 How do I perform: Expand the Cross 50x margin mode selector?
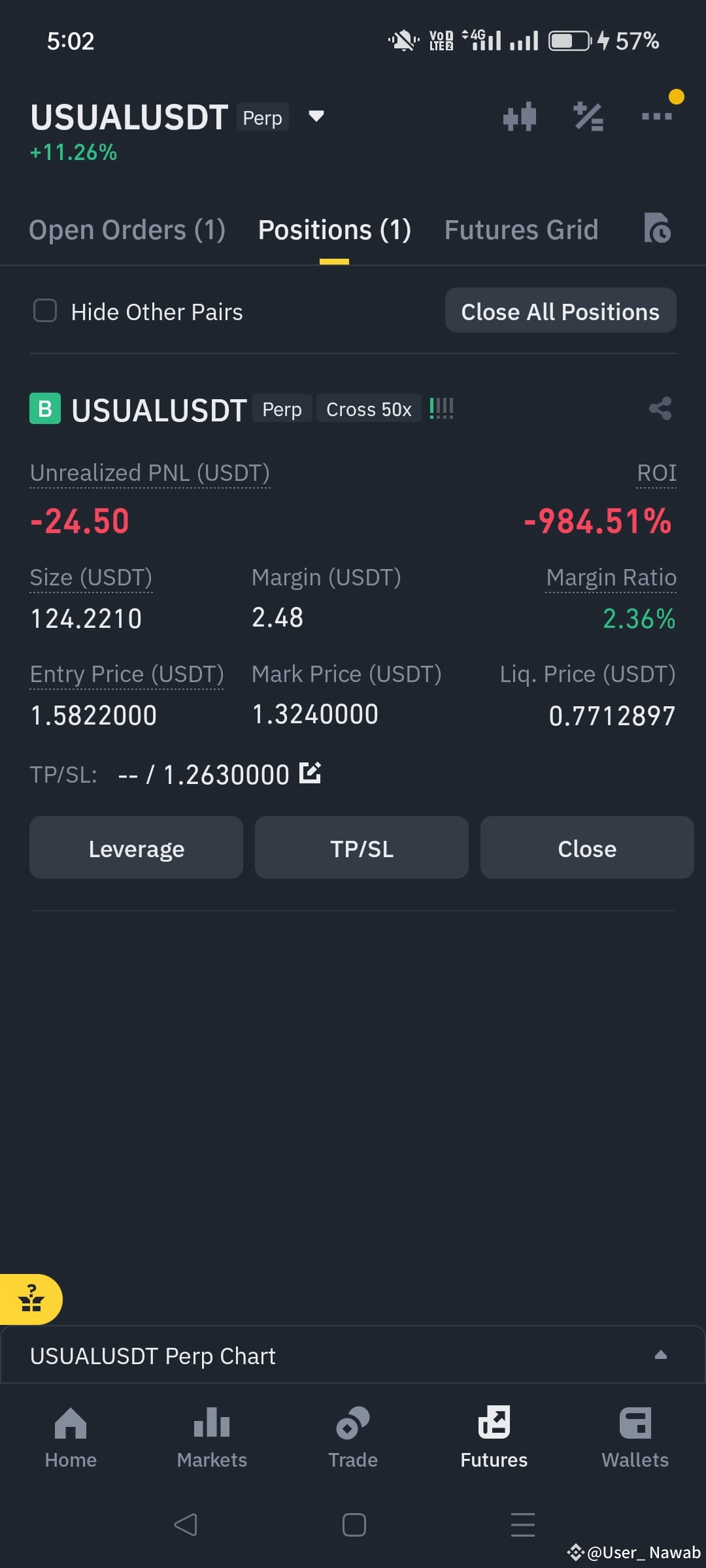point(368,408)
